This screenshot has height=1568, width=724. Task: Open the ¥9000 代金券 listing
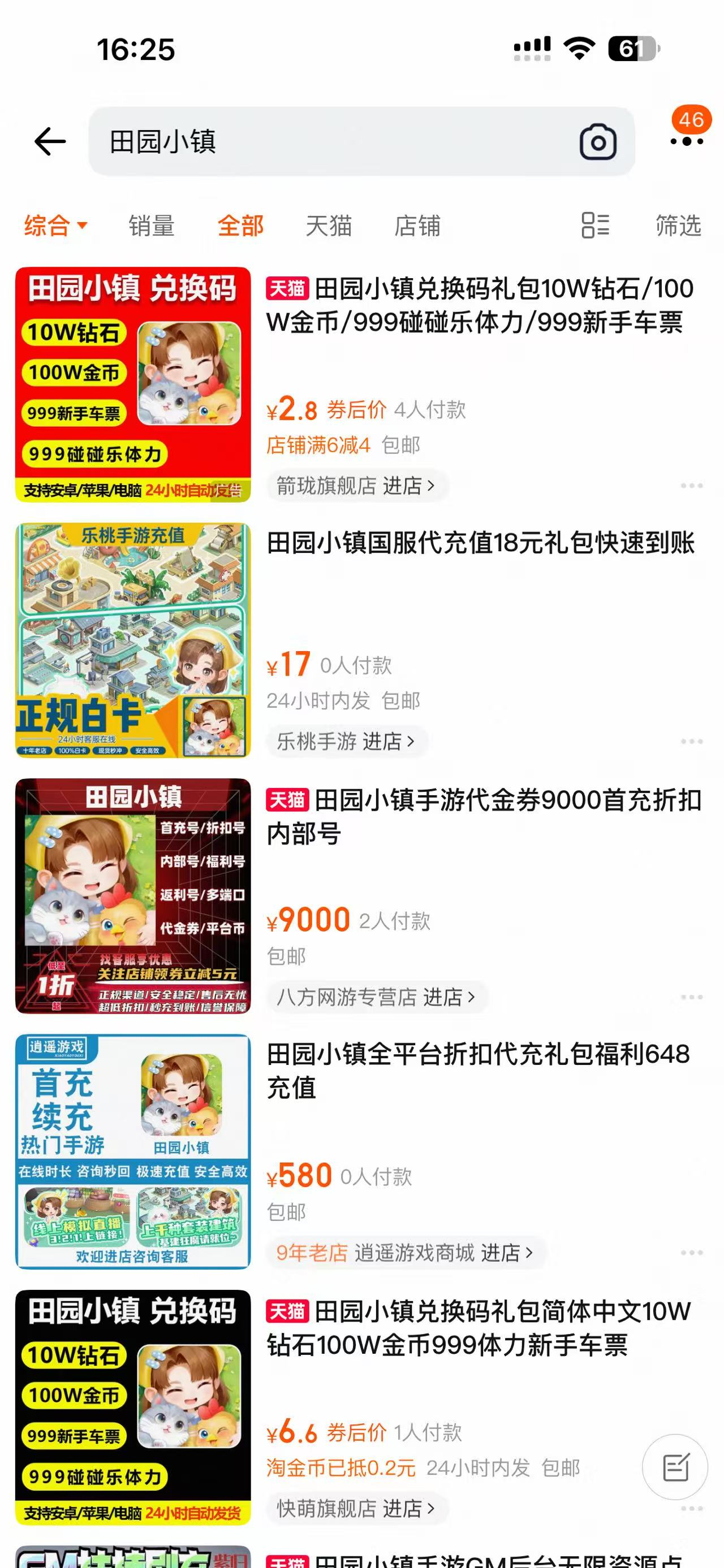(x=484, y=816)
